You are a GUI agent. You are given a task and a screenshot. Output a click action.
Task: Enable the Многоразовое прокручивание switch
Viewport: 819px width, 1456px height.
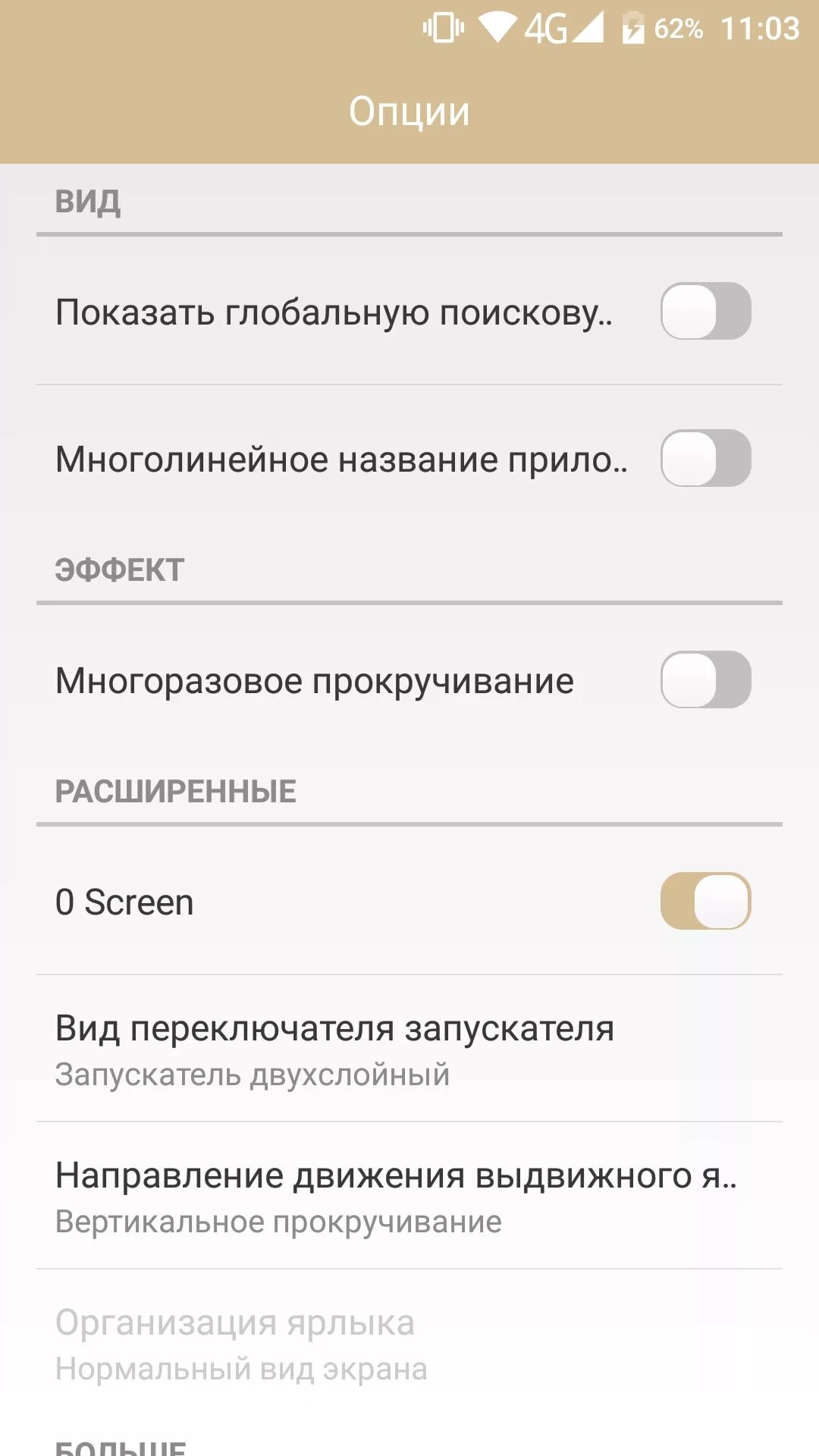(705, 679)
